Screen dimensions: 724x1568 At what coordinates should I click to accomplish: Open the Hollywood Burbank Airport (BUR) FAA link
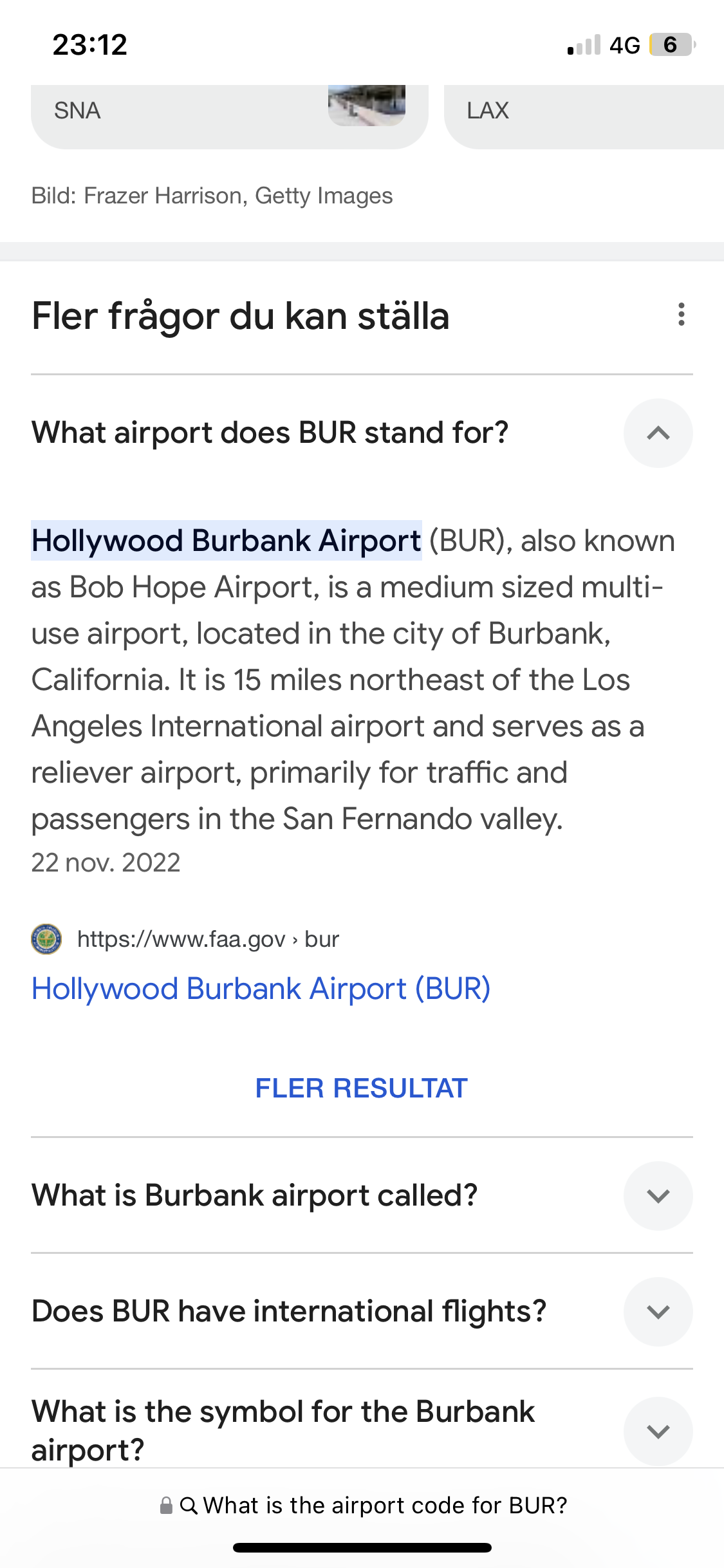[x=261, y=989]
